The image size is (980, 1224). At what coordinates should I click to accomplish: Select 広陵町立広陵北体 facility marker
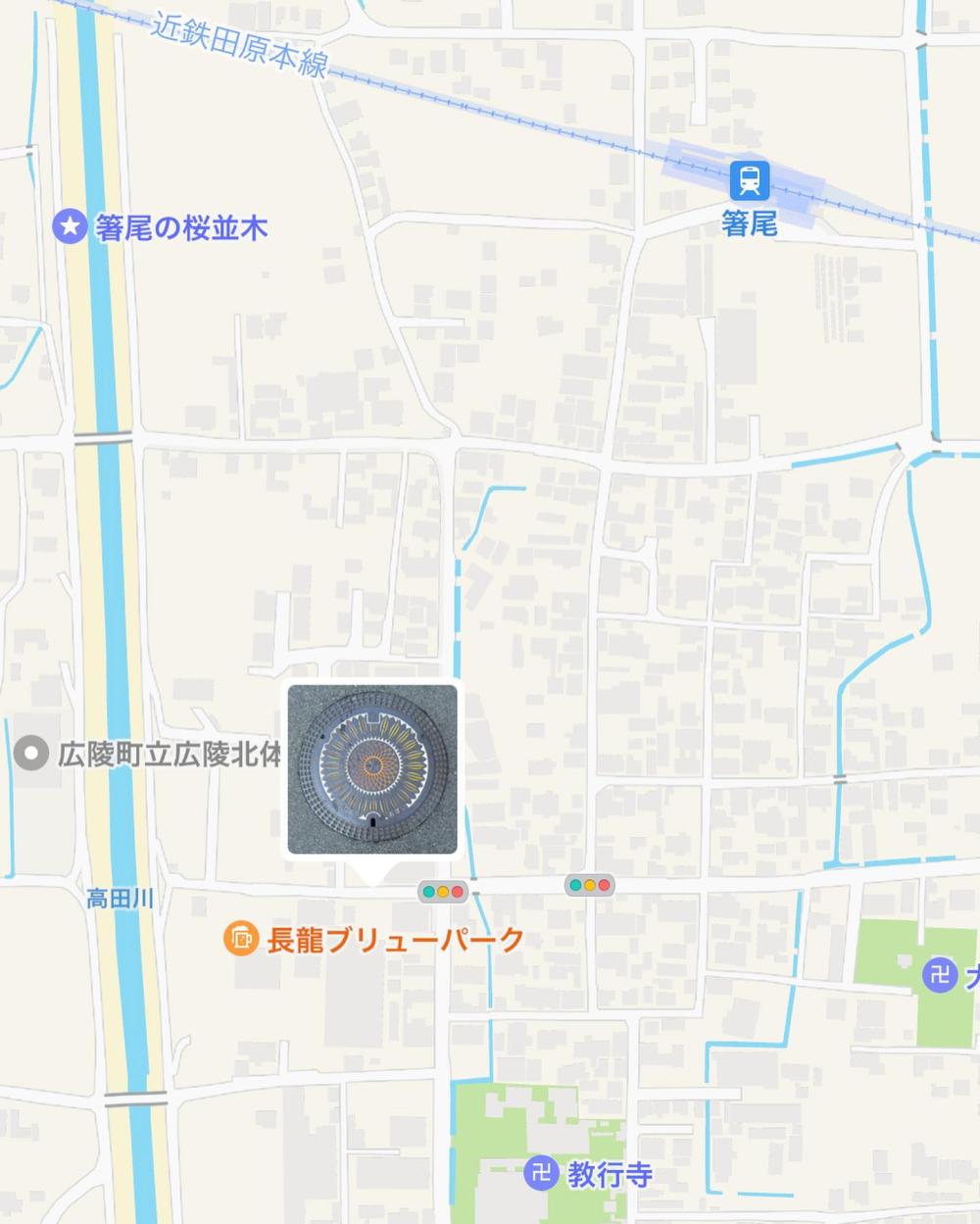(x=34, y=756)
